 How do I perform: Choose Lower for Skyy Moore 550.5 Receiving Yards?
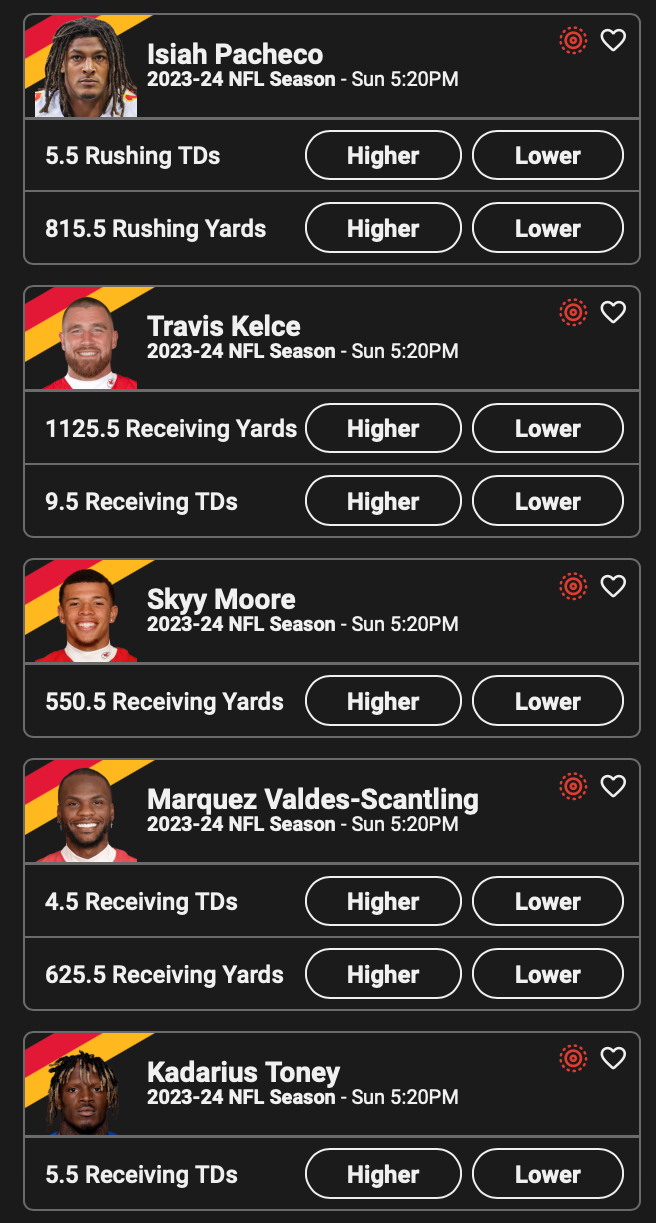[x=547, y=702]
